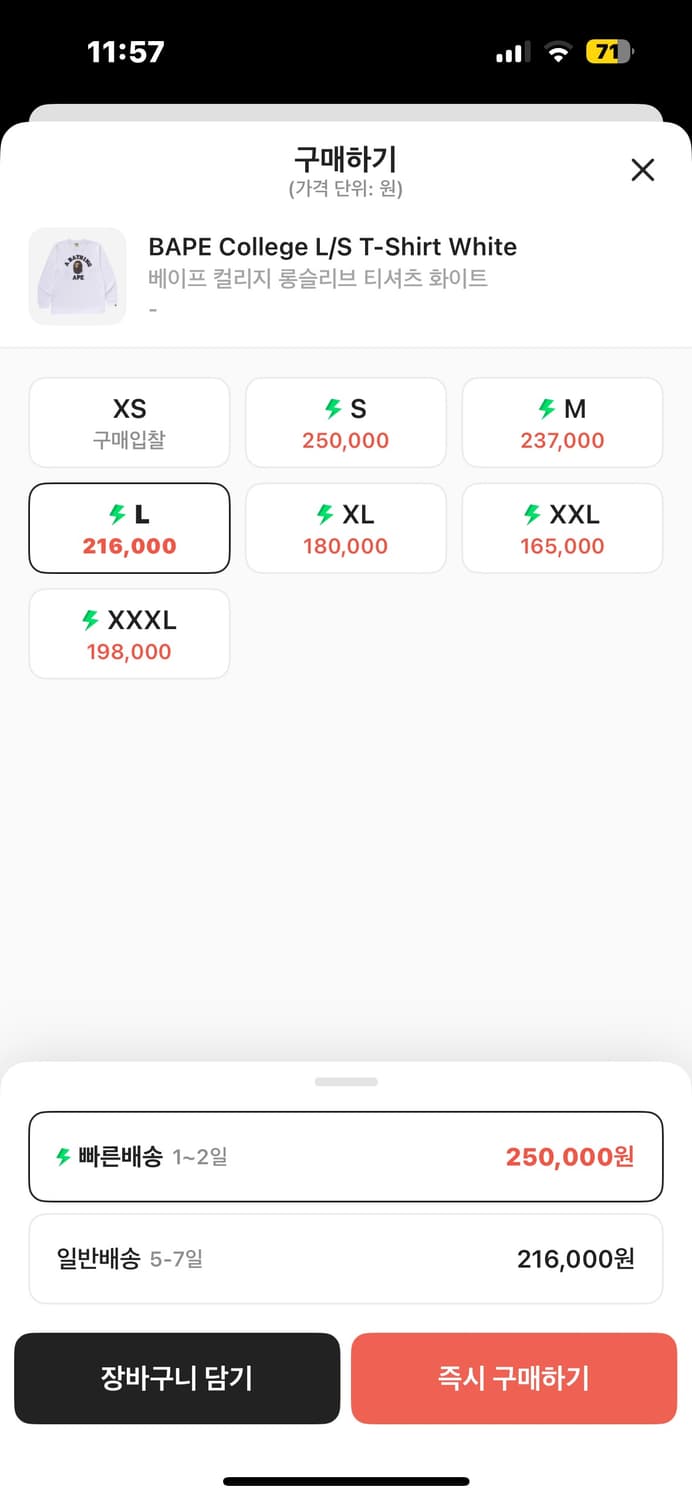This screenshot has height=1500, width=692.
Task: Choose the XL size option
Action: (345, 529)
